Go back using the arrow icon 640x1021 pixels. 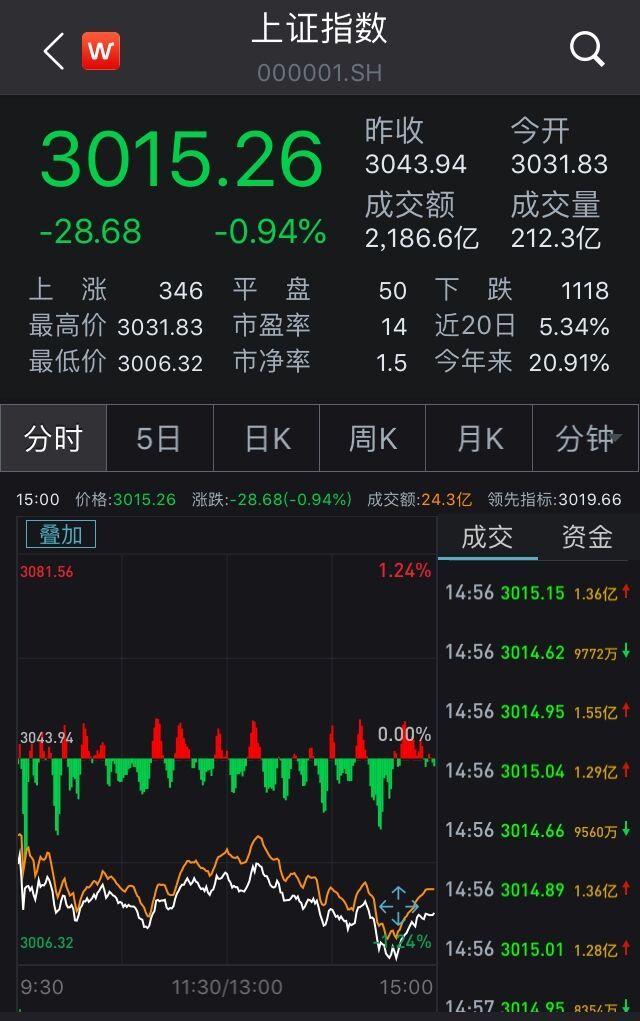point(54,50)
